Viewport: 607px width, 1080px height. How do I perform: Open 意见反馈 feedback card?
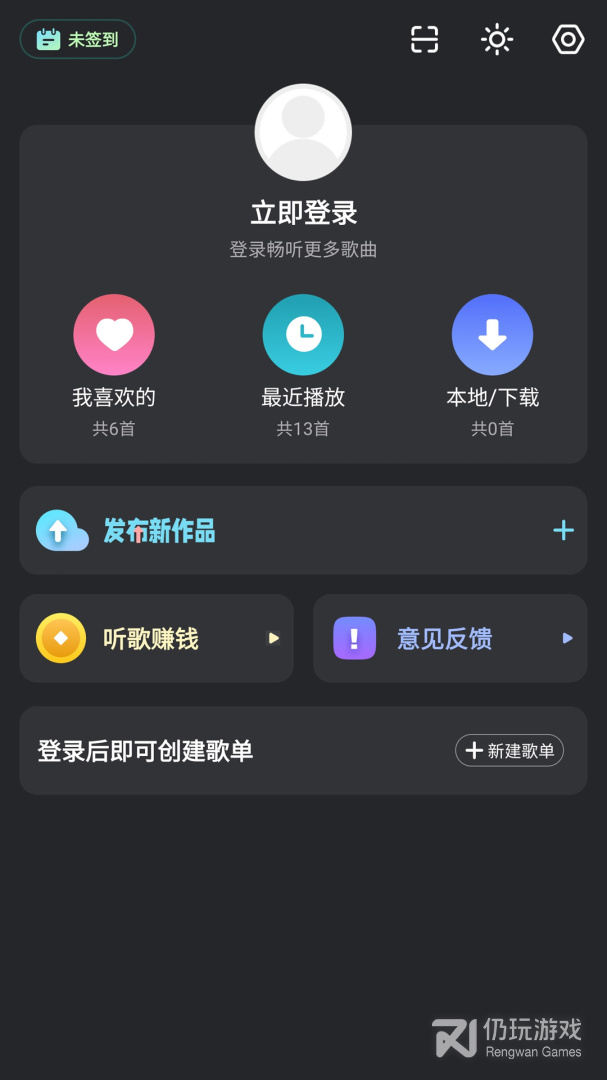click(x=450, y=639)
